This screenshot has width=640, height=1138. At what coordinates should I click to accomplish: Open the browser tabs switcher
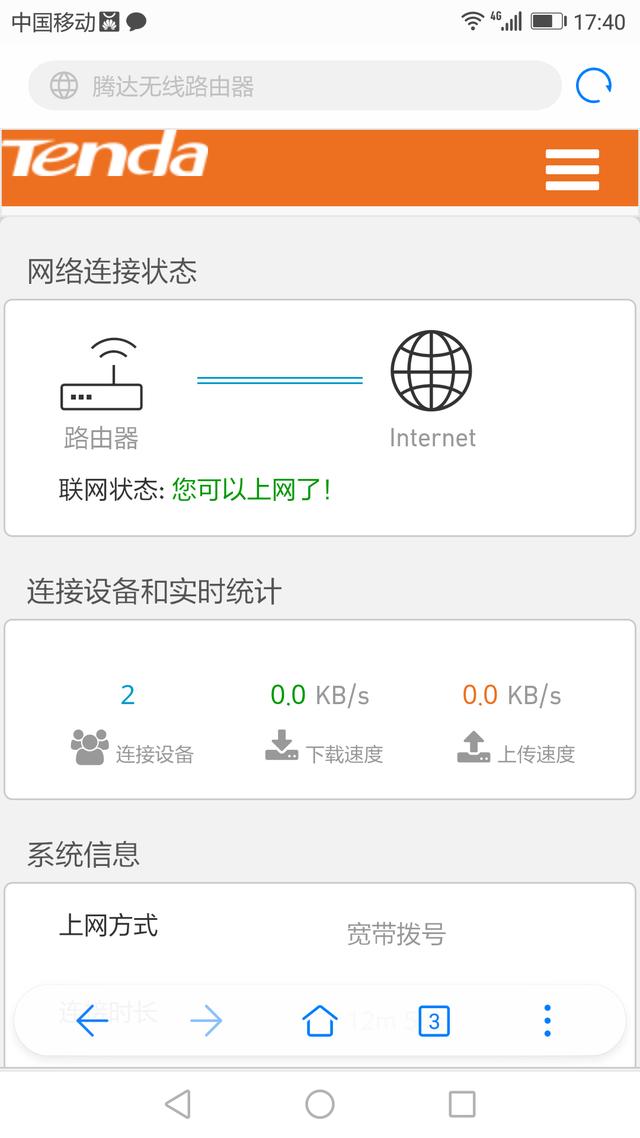[433, 1020]
